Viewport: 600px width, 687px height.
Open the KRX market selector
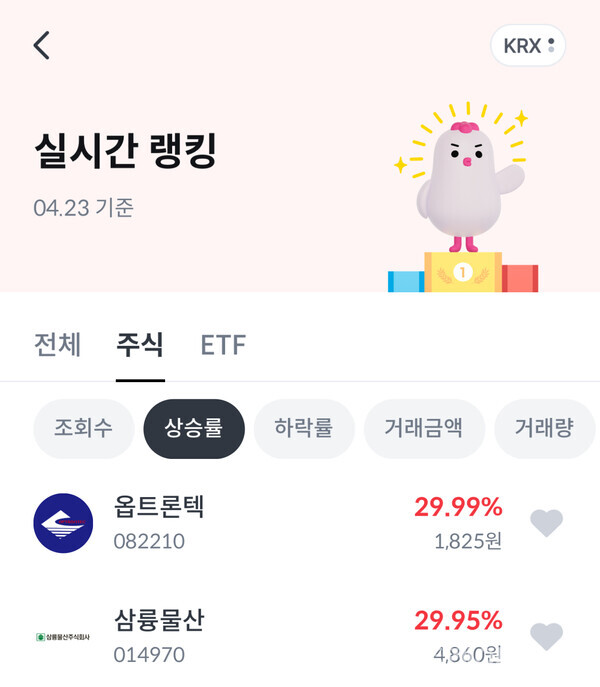(x=527, y=46)
